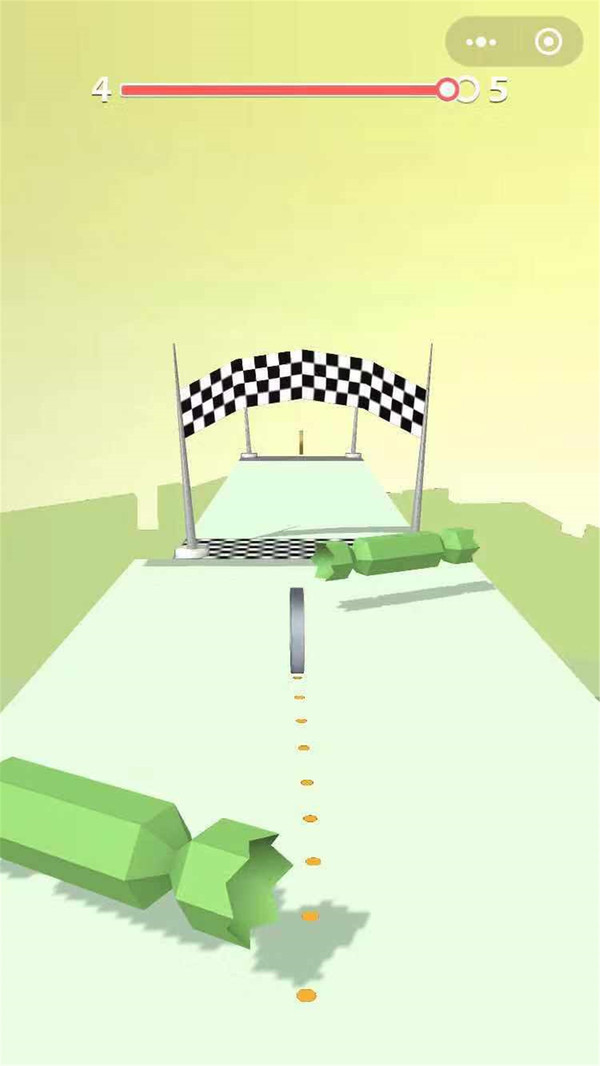Open the mini program more options menu
The image size is (600, 1066).
(x=482, y=42)
